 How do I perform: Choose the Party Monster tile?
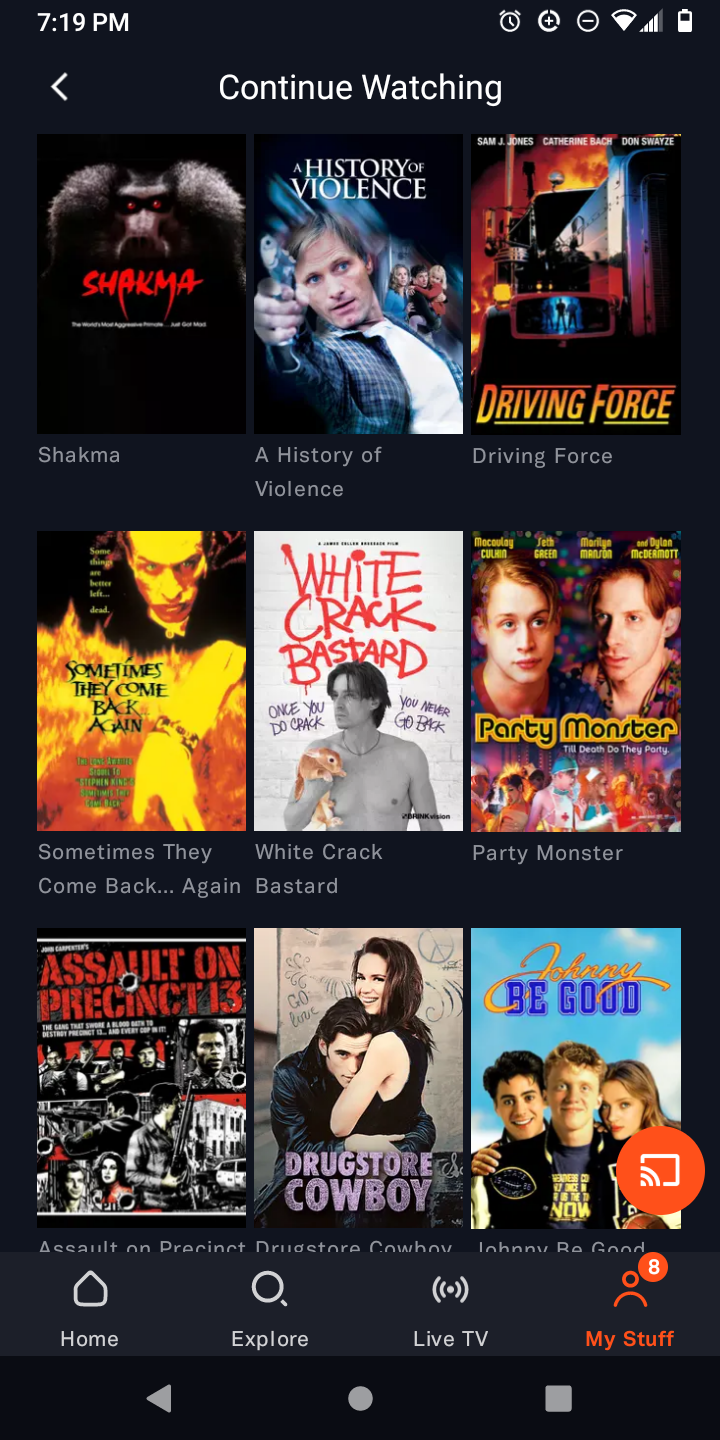tap(576, 681)
